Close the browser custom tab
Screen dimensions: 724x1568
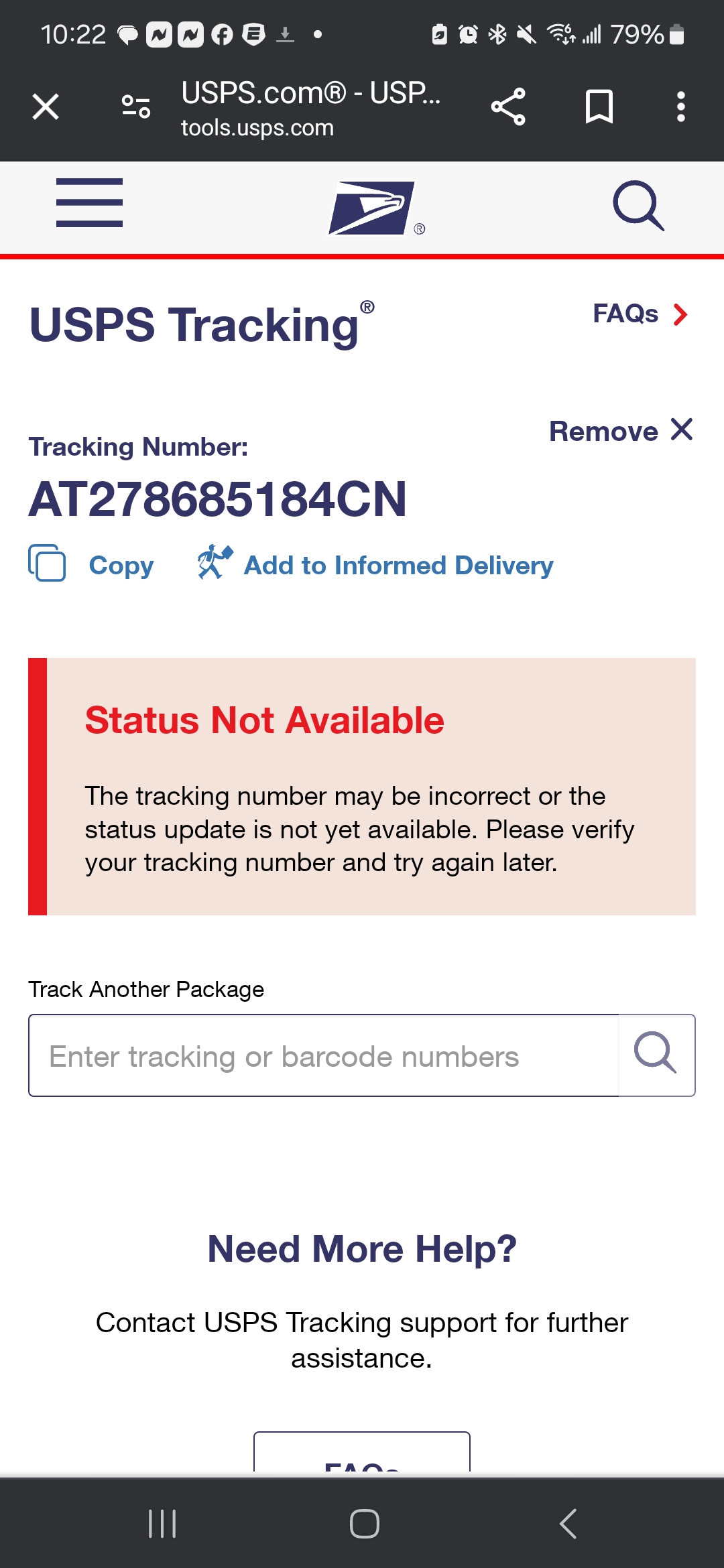pyautogui.click(x=46, y=107)
